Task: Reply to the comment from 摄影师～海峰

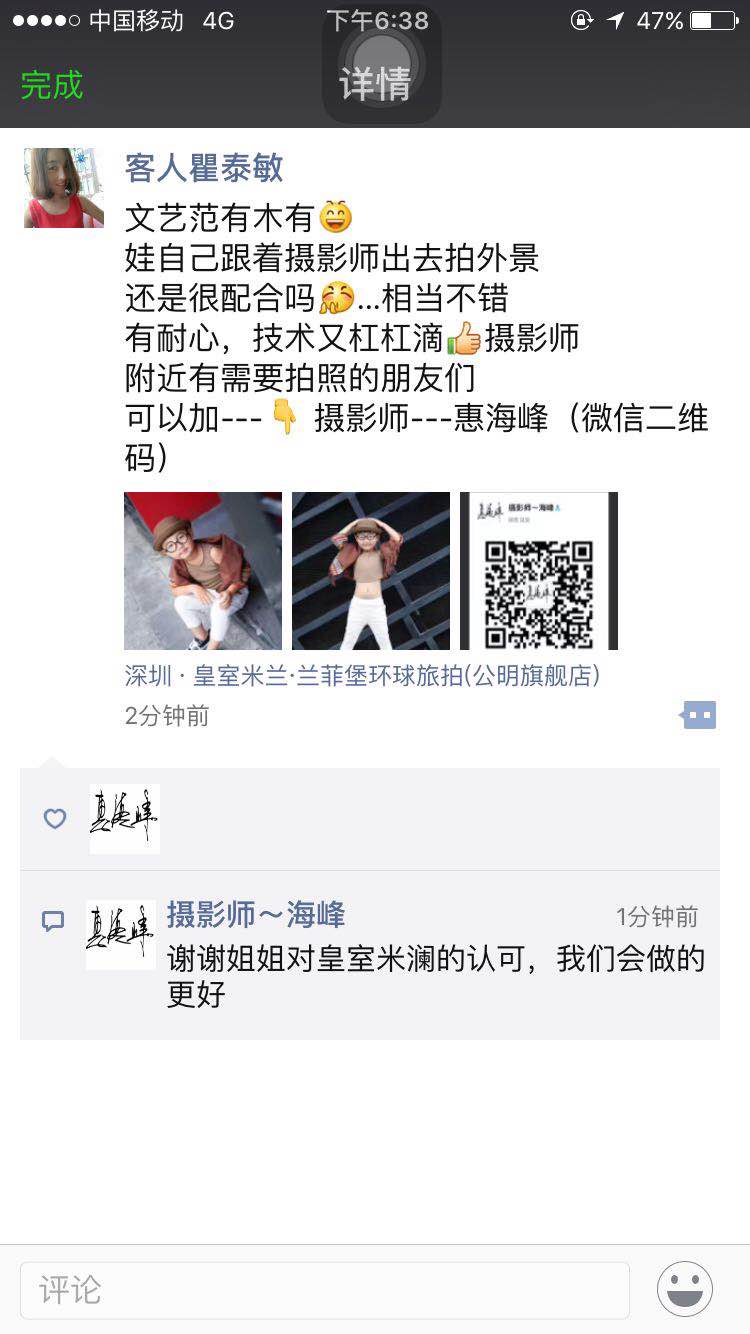Action: [436, 975]
